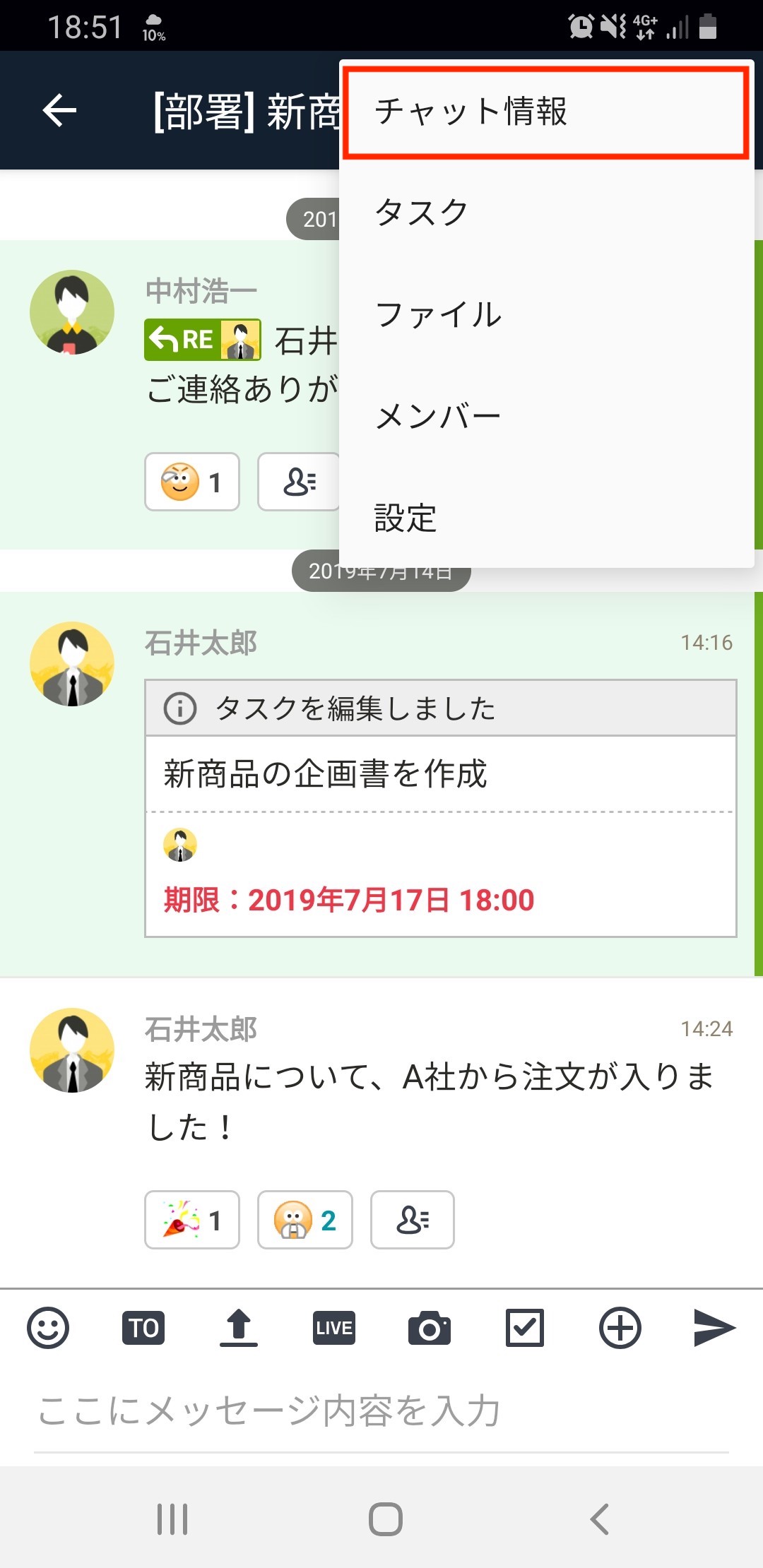763x1568 pixels.
Task: View who reacted to the 14:24 message
Action: [x=413, y=1220]
